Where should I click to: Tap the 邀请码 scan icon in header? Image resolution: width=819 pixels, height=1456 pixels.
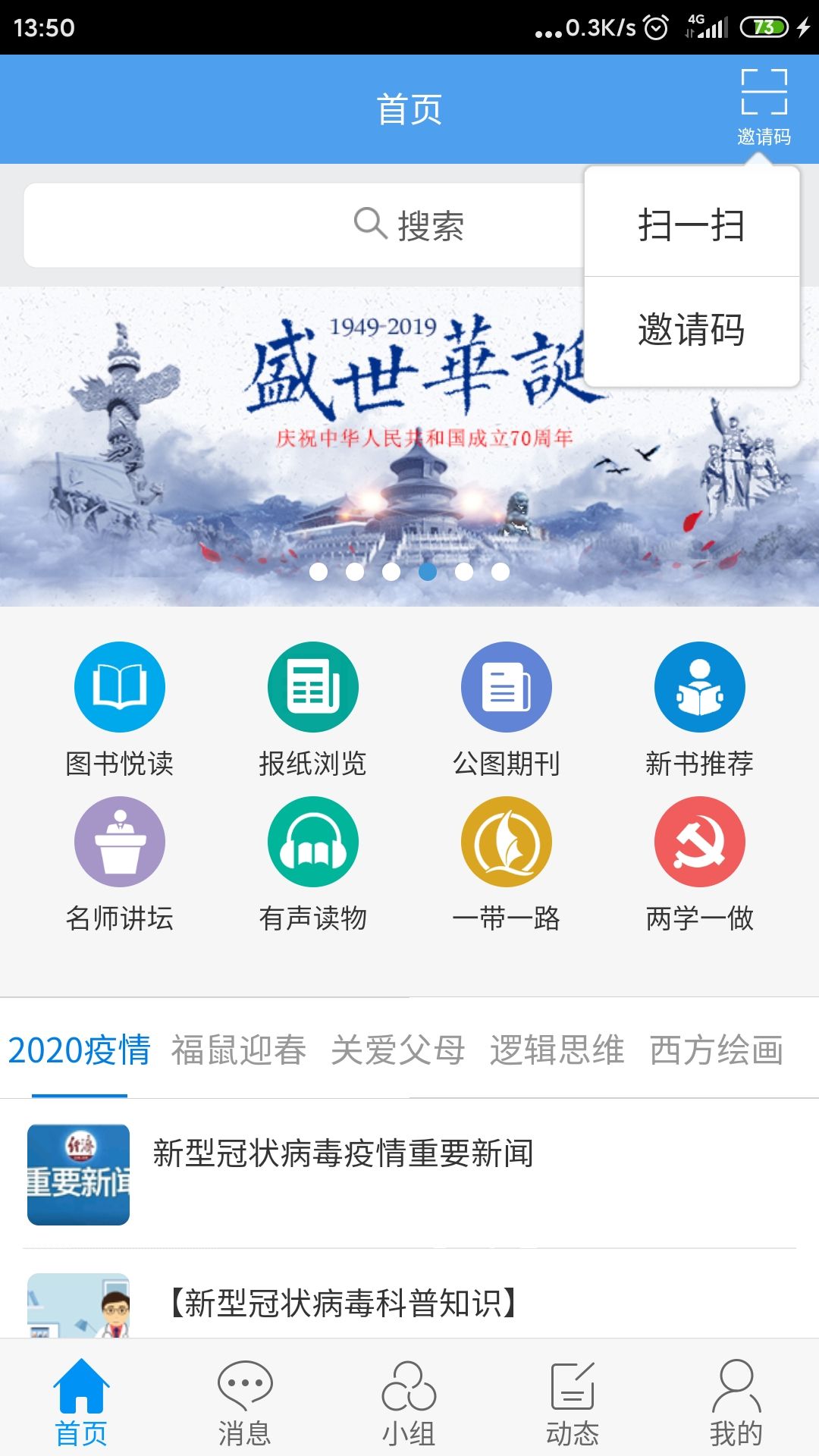point(764,106)
